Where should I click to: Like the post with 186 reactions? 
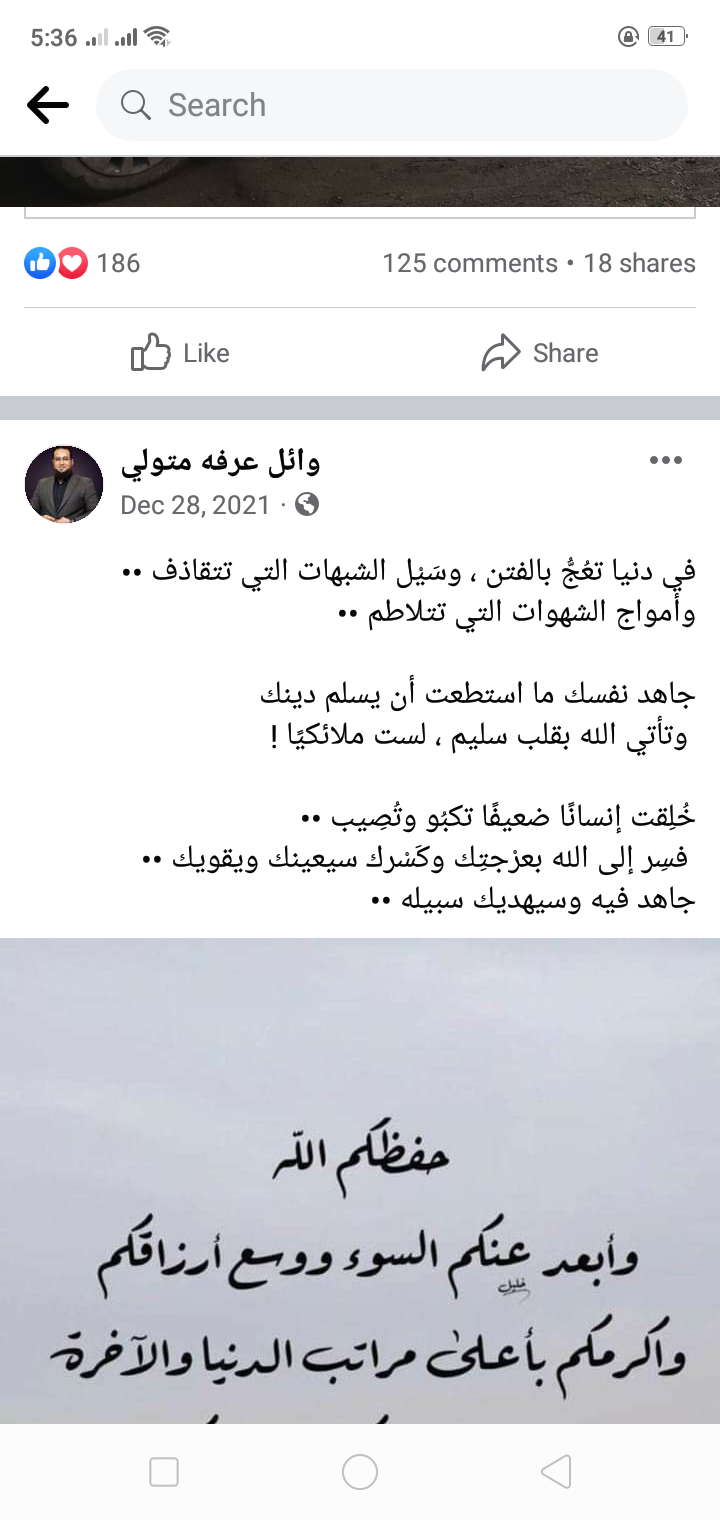(180, 353)
